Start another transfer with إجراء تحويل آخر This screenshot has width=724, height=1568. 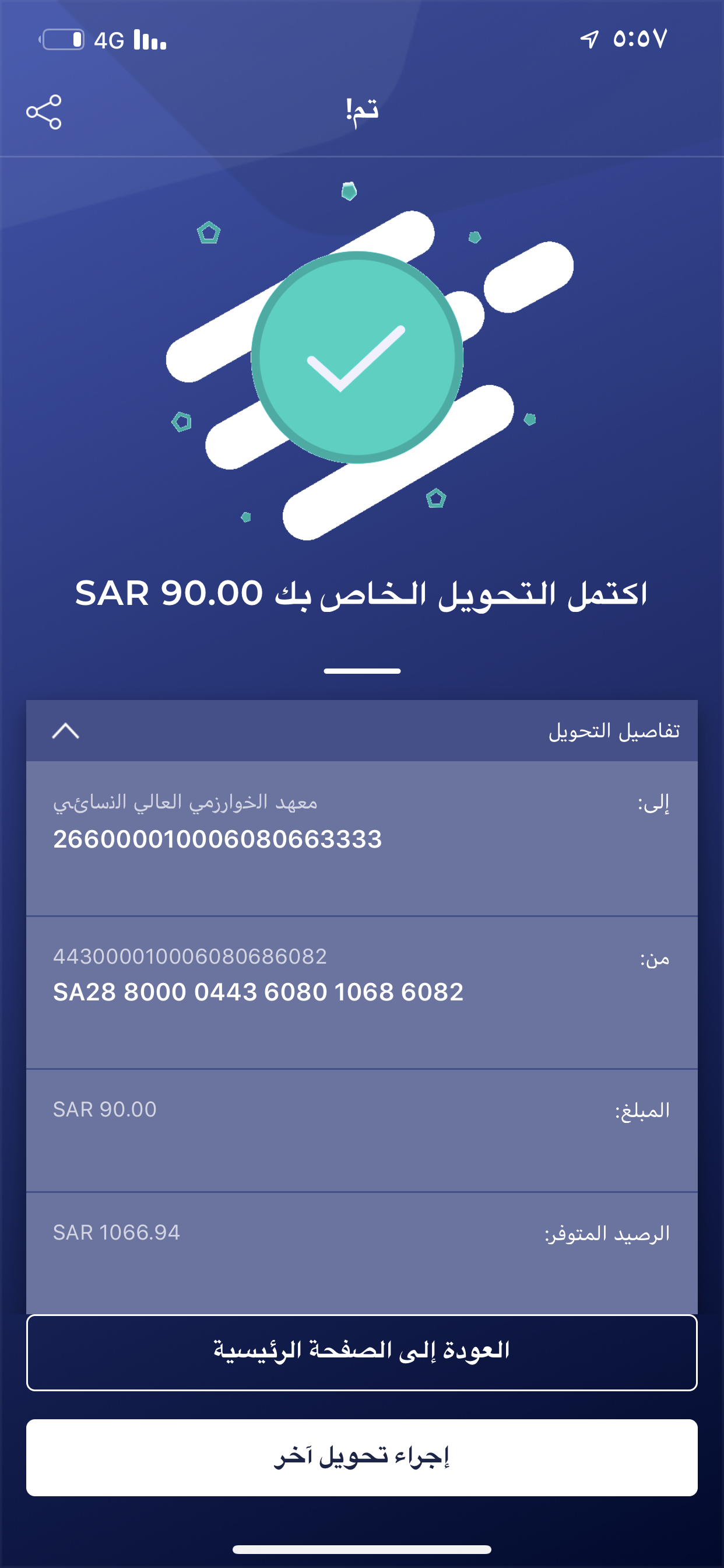point(361,1457)
